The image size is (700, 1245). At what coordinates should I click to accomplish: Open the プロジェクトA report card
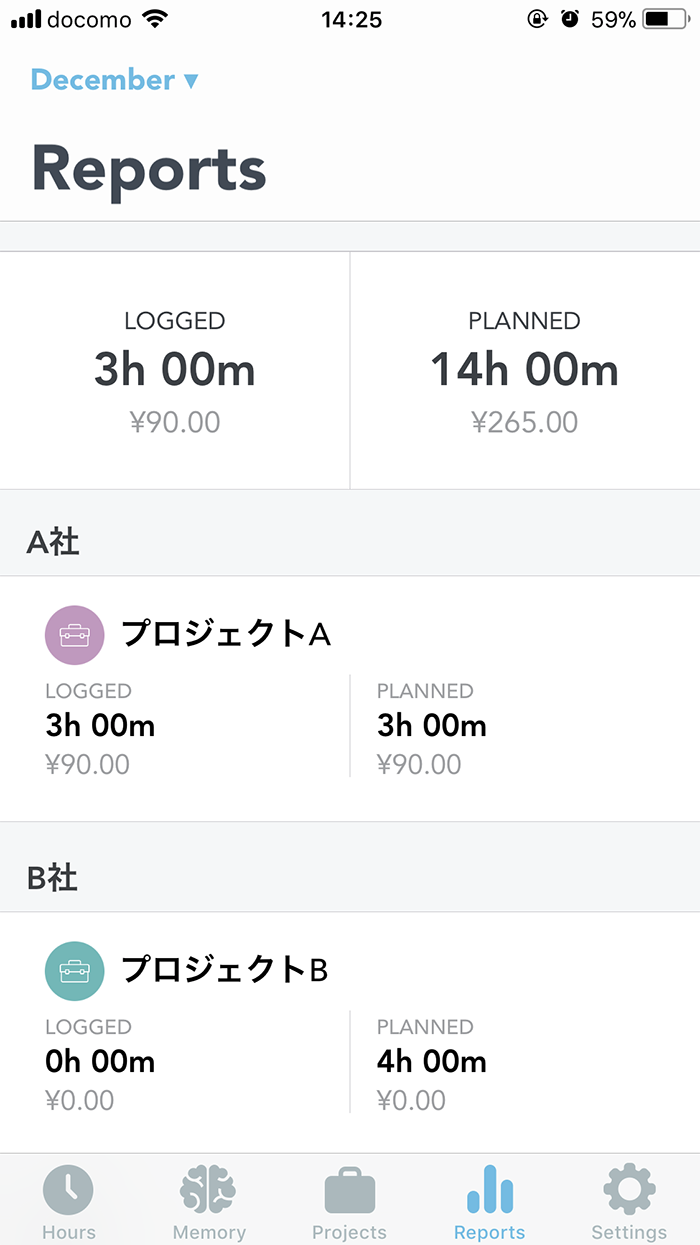click(x=350, y=699)
